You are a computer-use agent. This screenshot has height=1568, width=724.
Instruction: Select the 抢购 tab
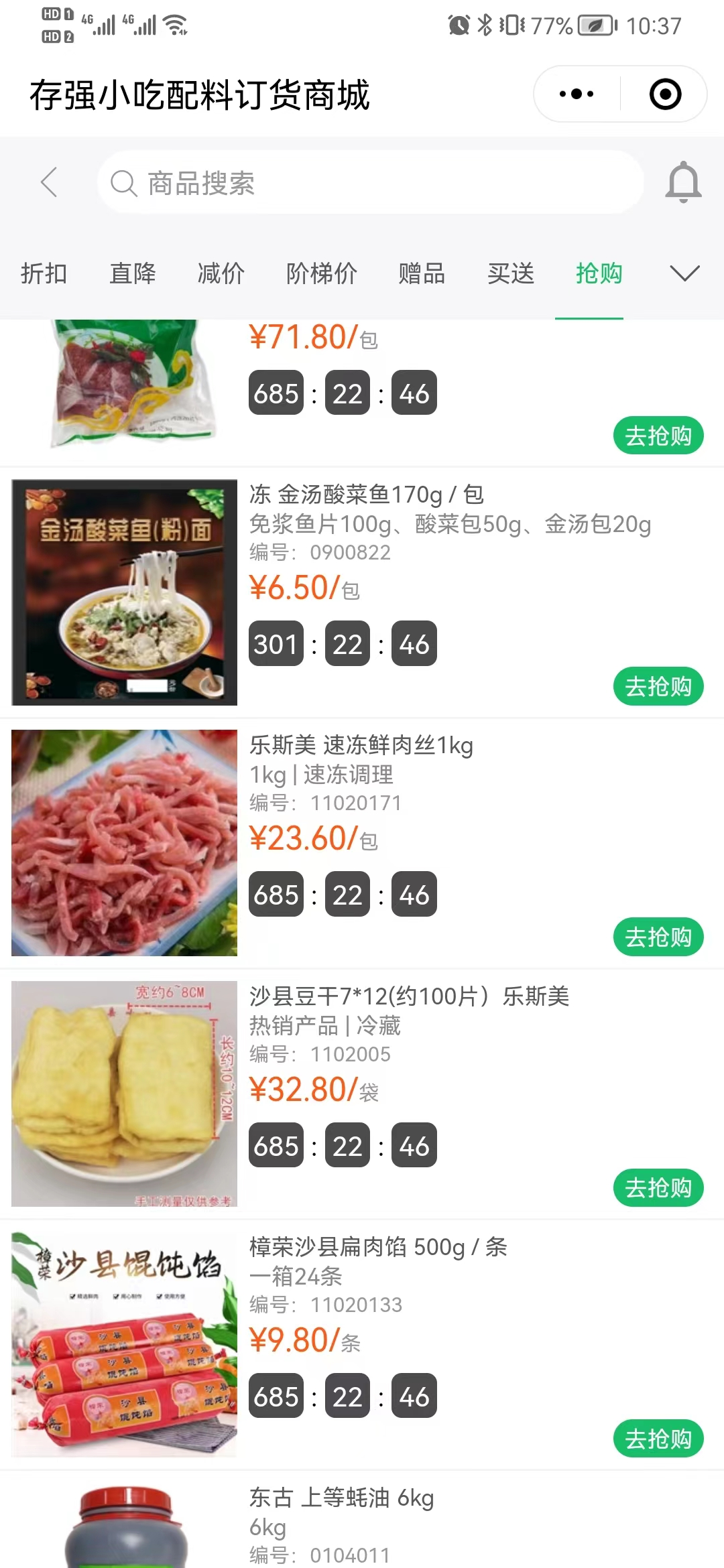coord(599,273)
